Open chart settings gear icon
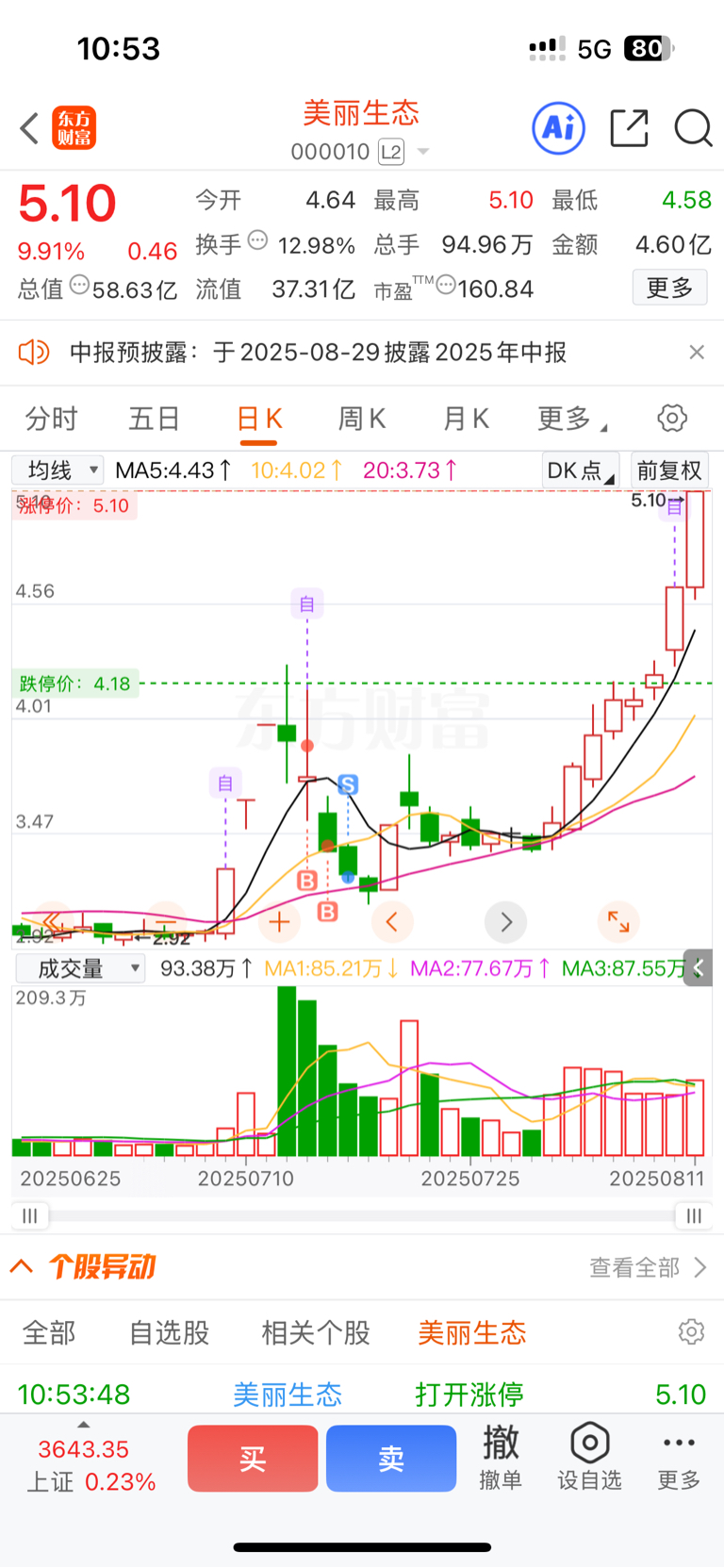This screenshot has width=724, height=1568. pos(672,418)
